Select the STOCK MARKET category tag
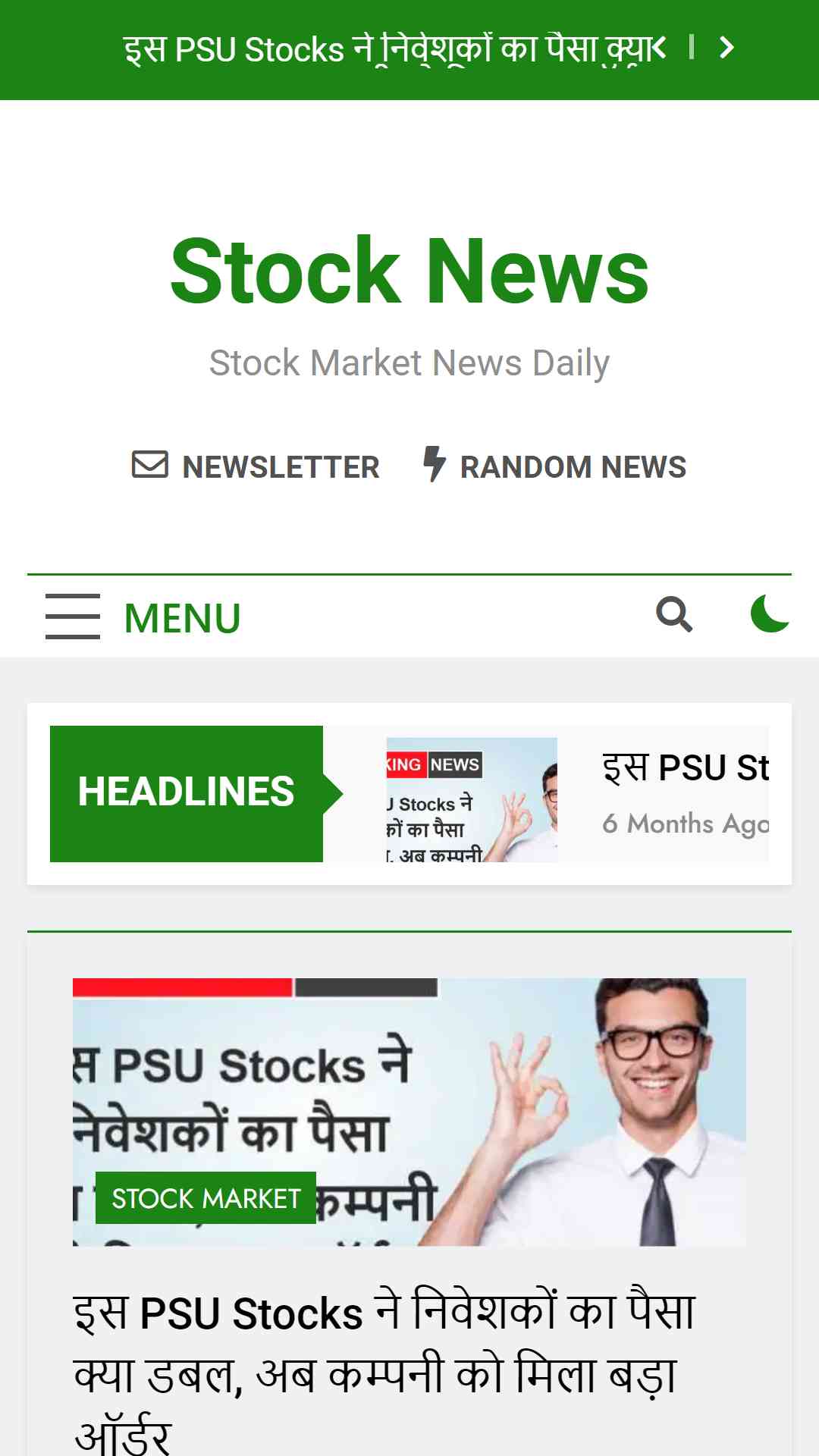Image resolution: width=819 pixels, height=1456 pixels. 206,1198
